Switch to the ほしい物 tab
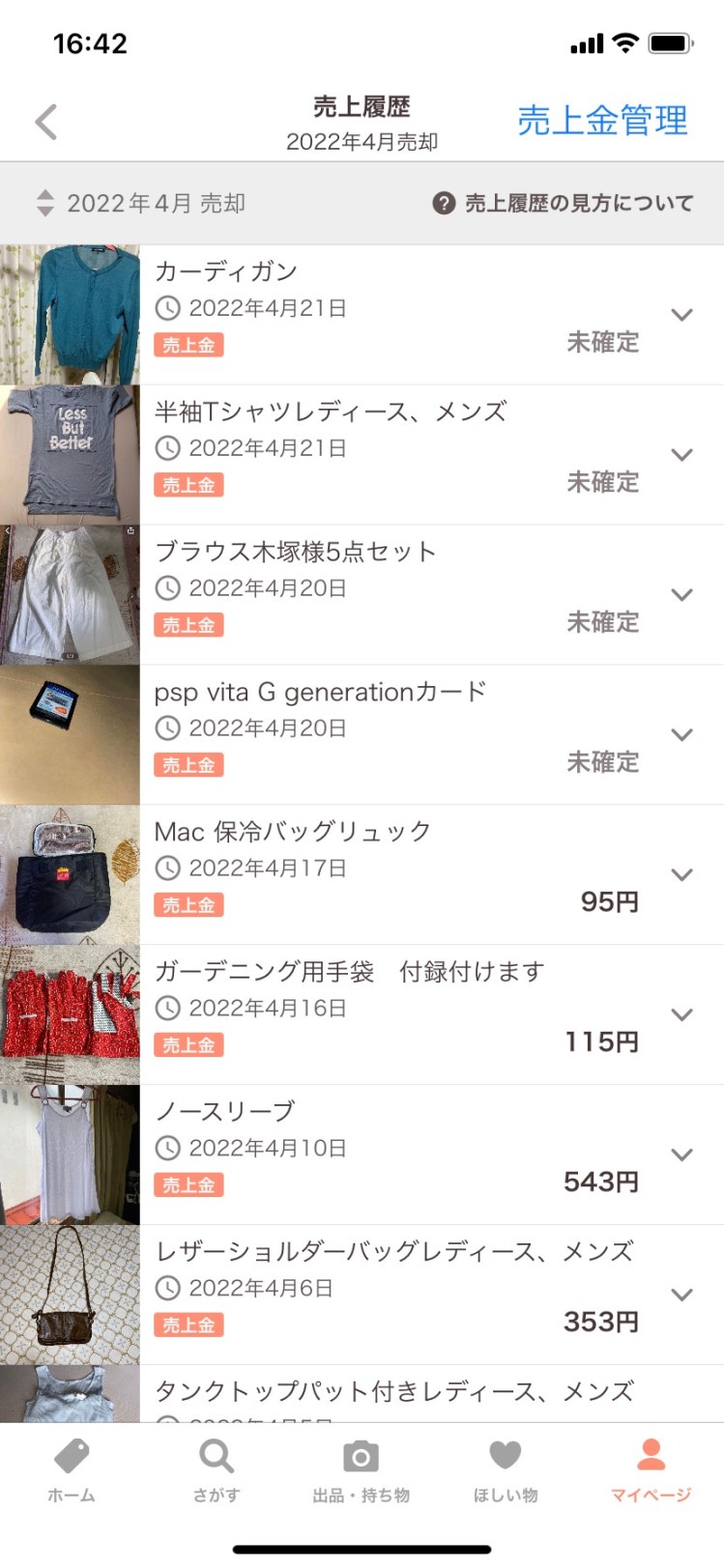Screen dimensions: 724x1568 pyautogui.click(x=505, y=1469)
